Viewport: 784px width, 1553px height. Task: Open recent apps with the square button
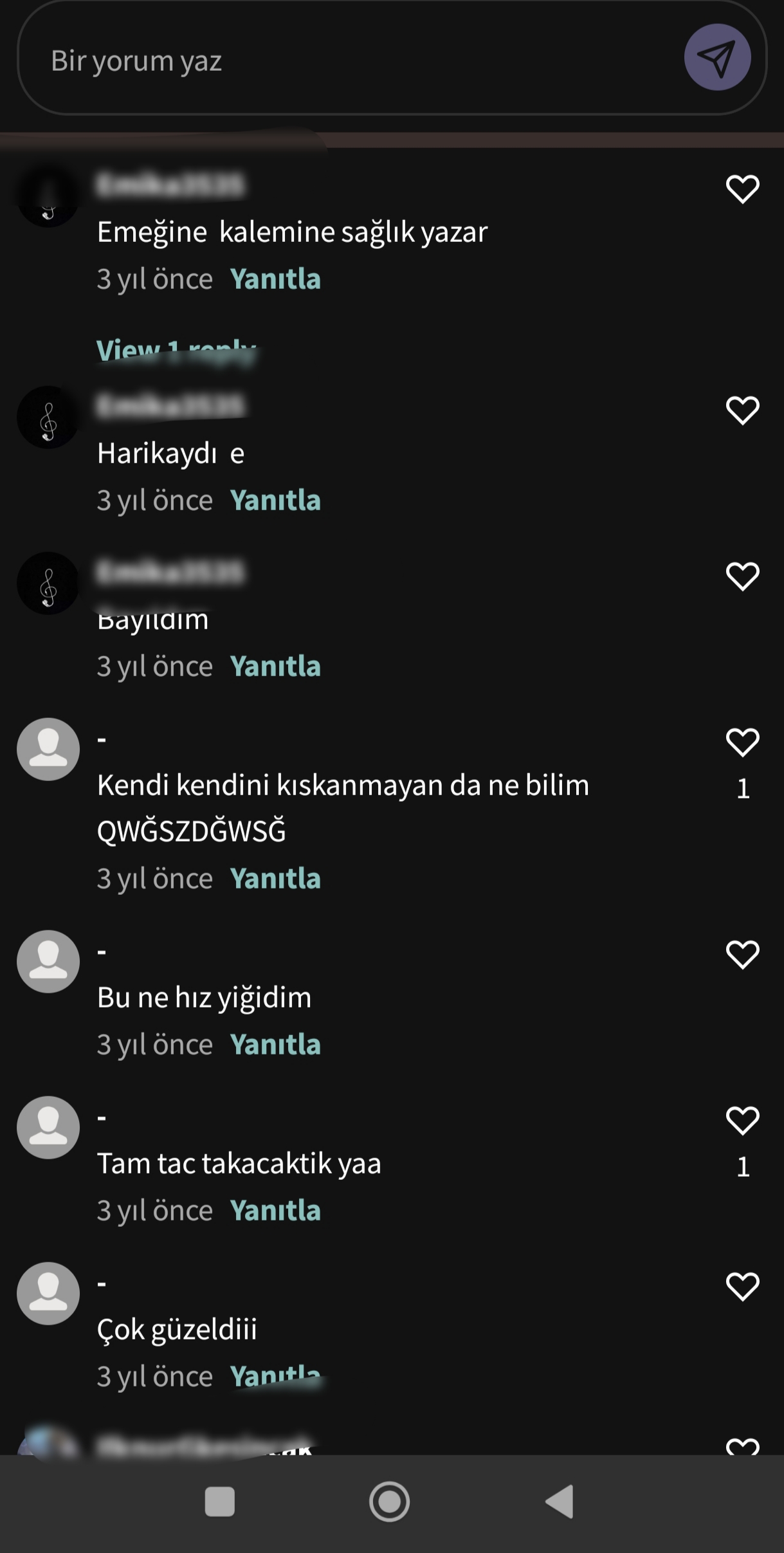219,1502
